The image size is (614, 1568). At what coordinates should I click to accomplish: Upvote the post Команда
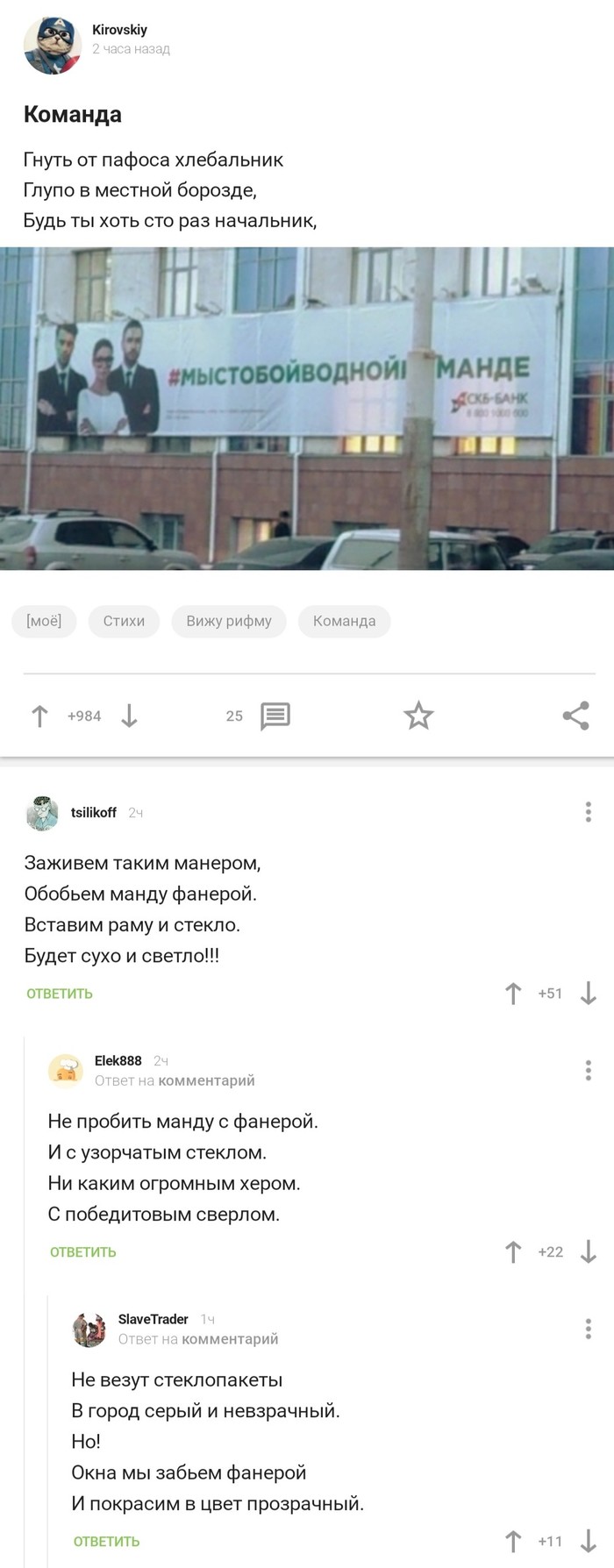39,716
